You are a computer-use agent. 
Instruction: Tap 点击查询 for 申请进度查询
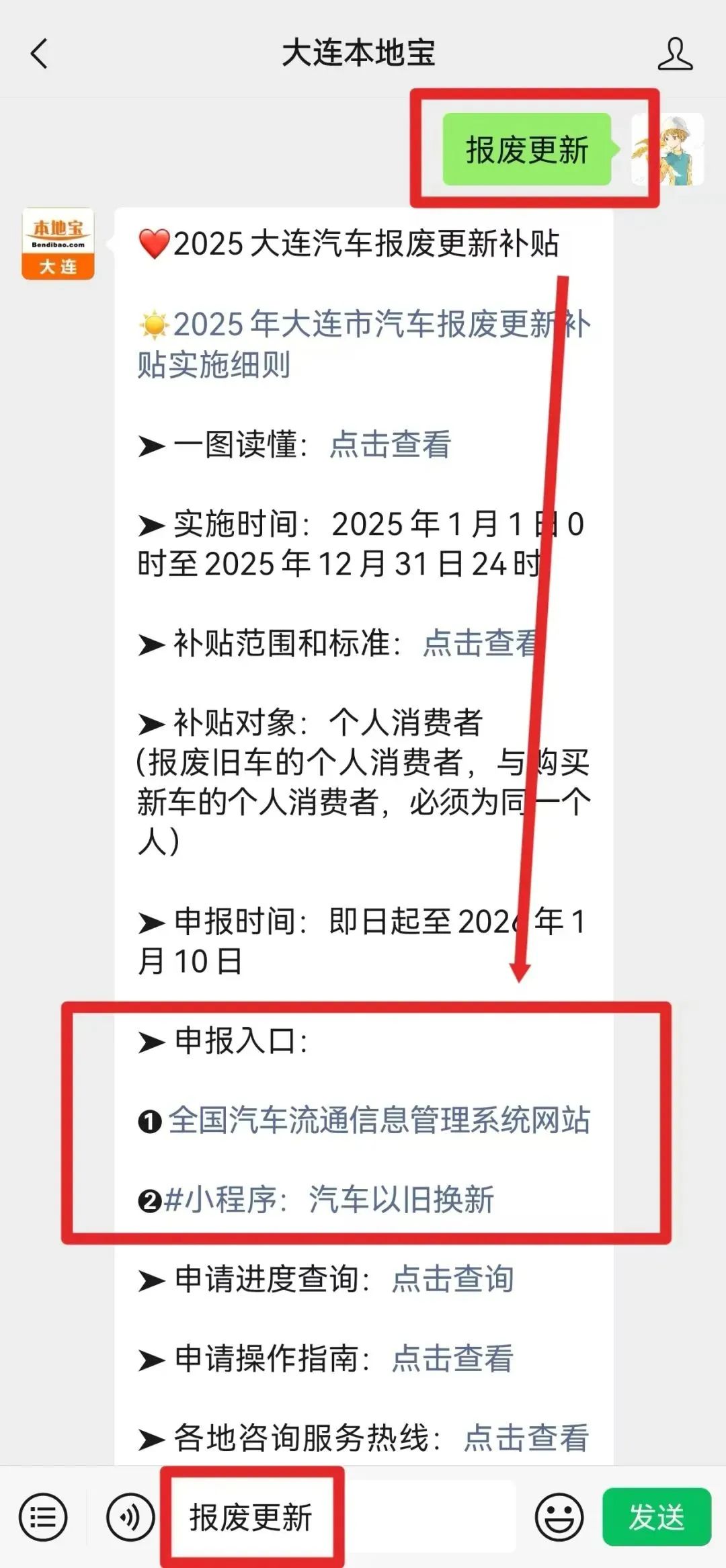(452, 1279)
